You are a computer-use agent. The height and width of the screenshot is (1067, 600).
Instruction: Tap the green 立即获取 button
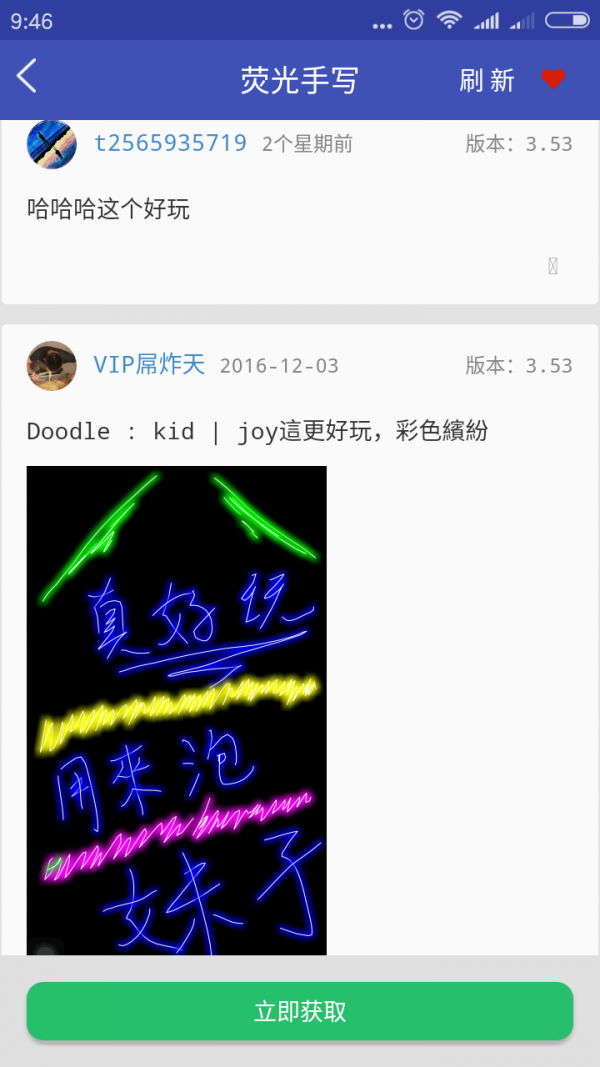(x=300, y=1011)
